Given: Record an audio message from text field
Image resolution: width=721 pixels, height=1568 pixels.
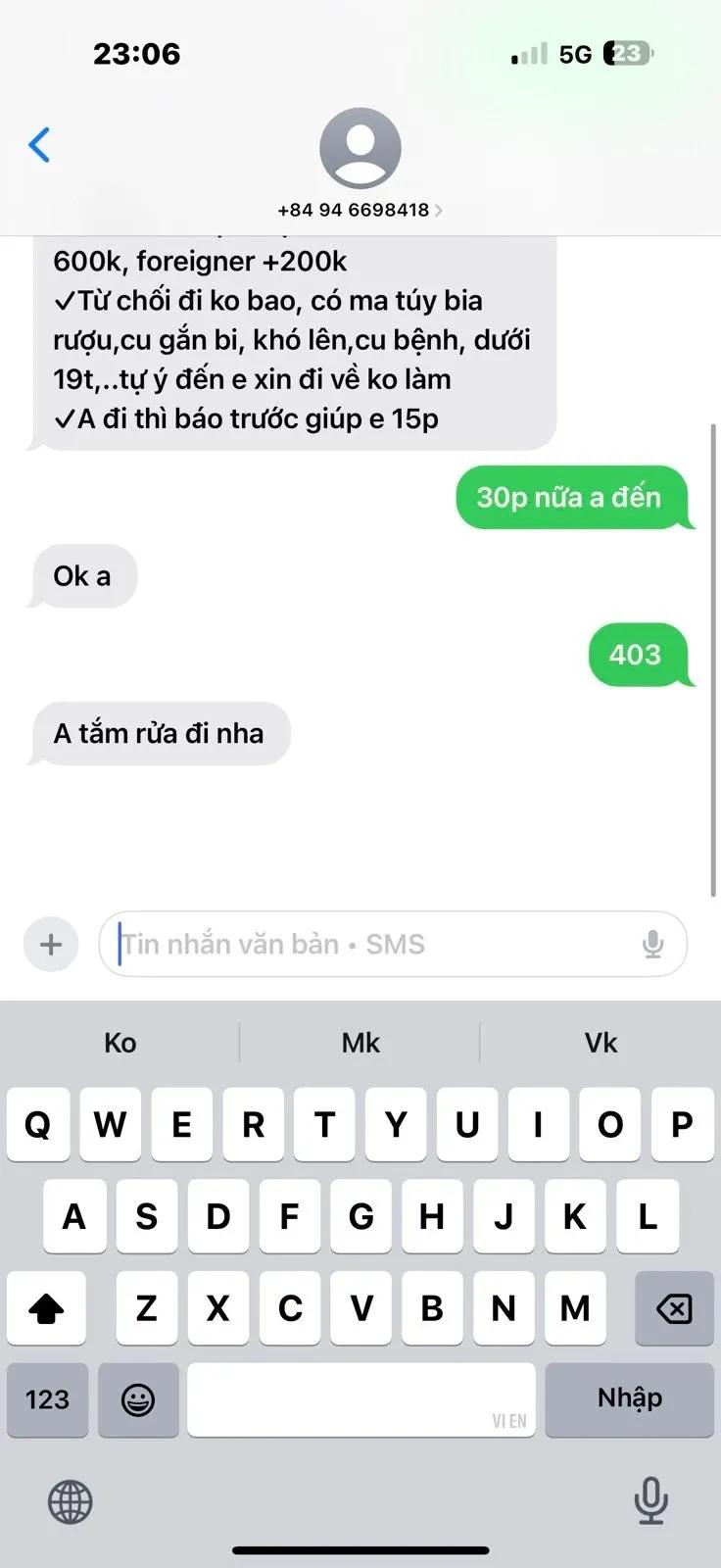Looking at the screenshot, I should point(652,944).
